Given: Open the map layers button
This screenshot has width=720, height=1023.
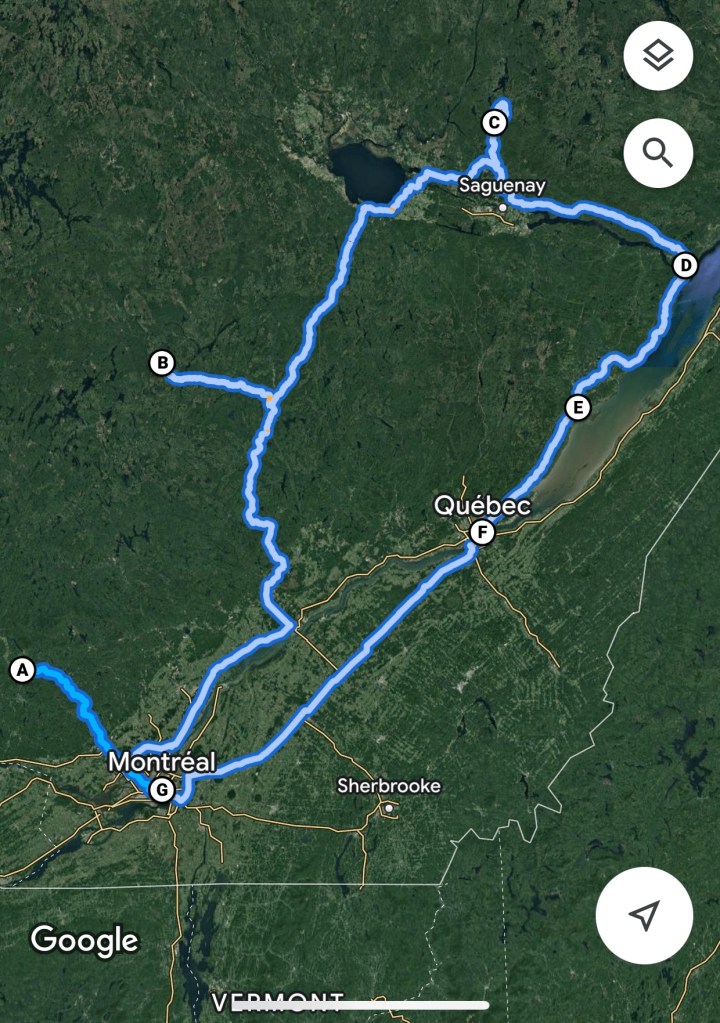Looking at the screenshot, I should point(658,55).
